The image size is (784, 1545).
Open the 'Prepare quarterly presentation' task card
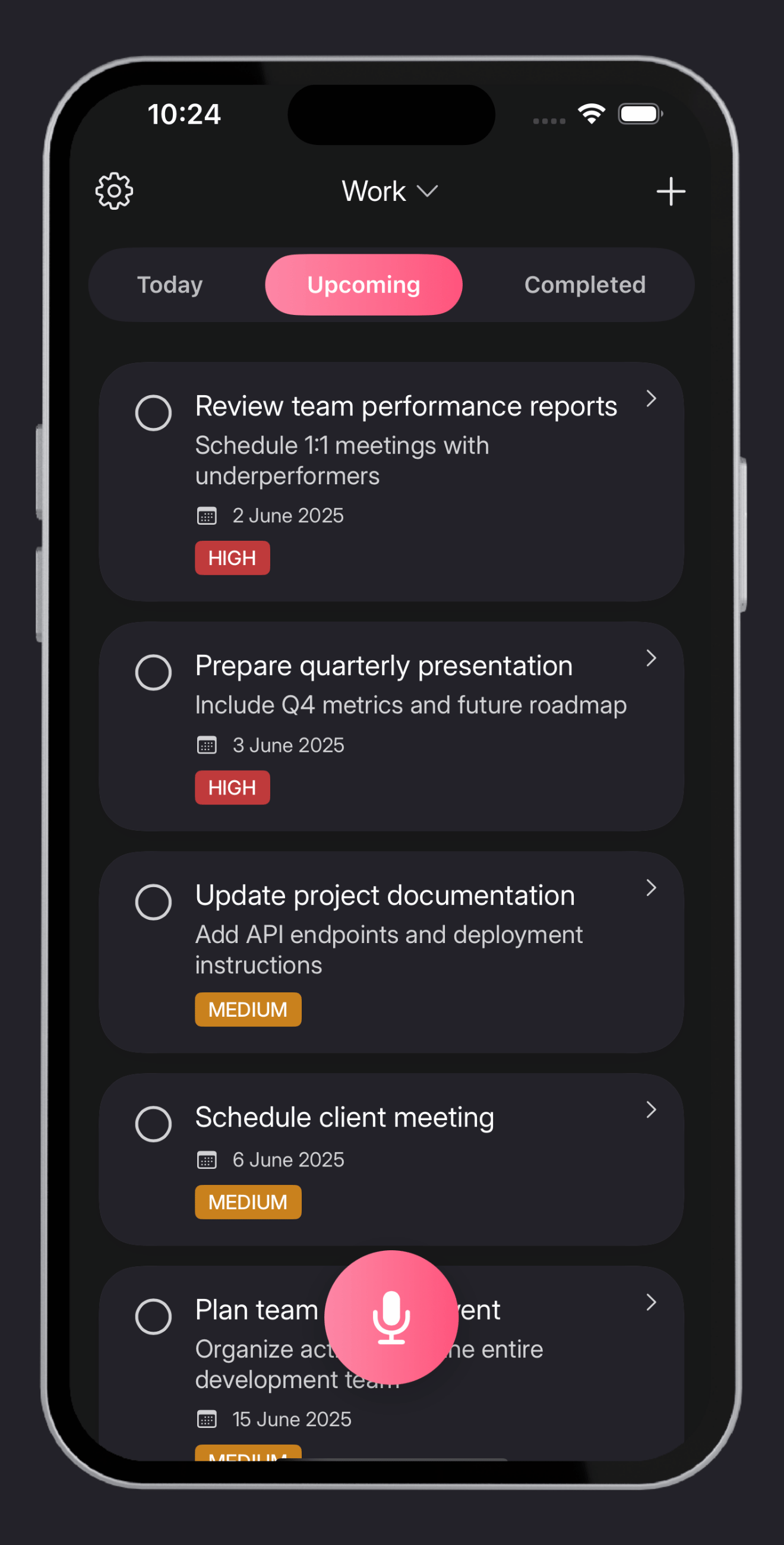coord(384,664)
